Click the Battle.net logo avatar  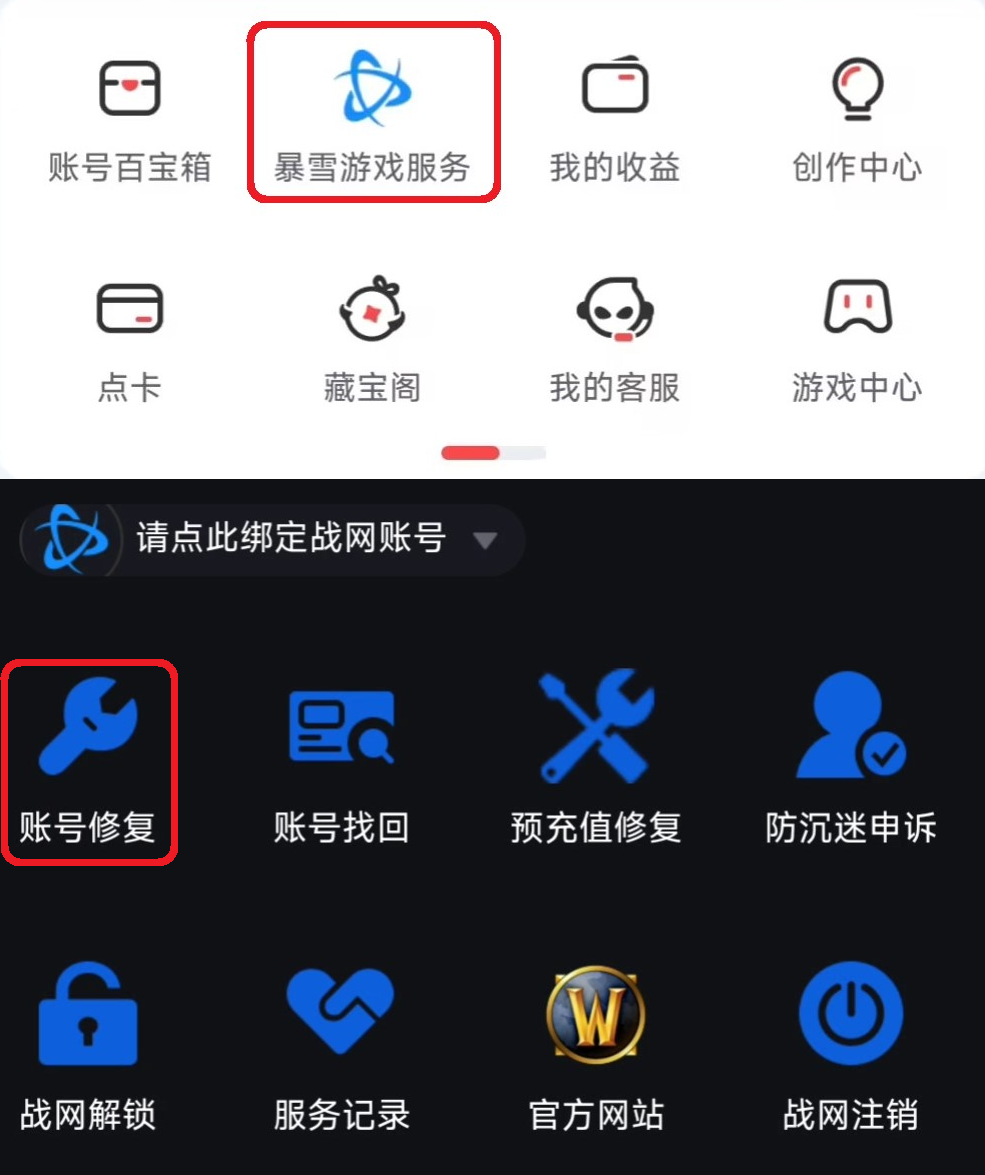click(x=68, y=539)
